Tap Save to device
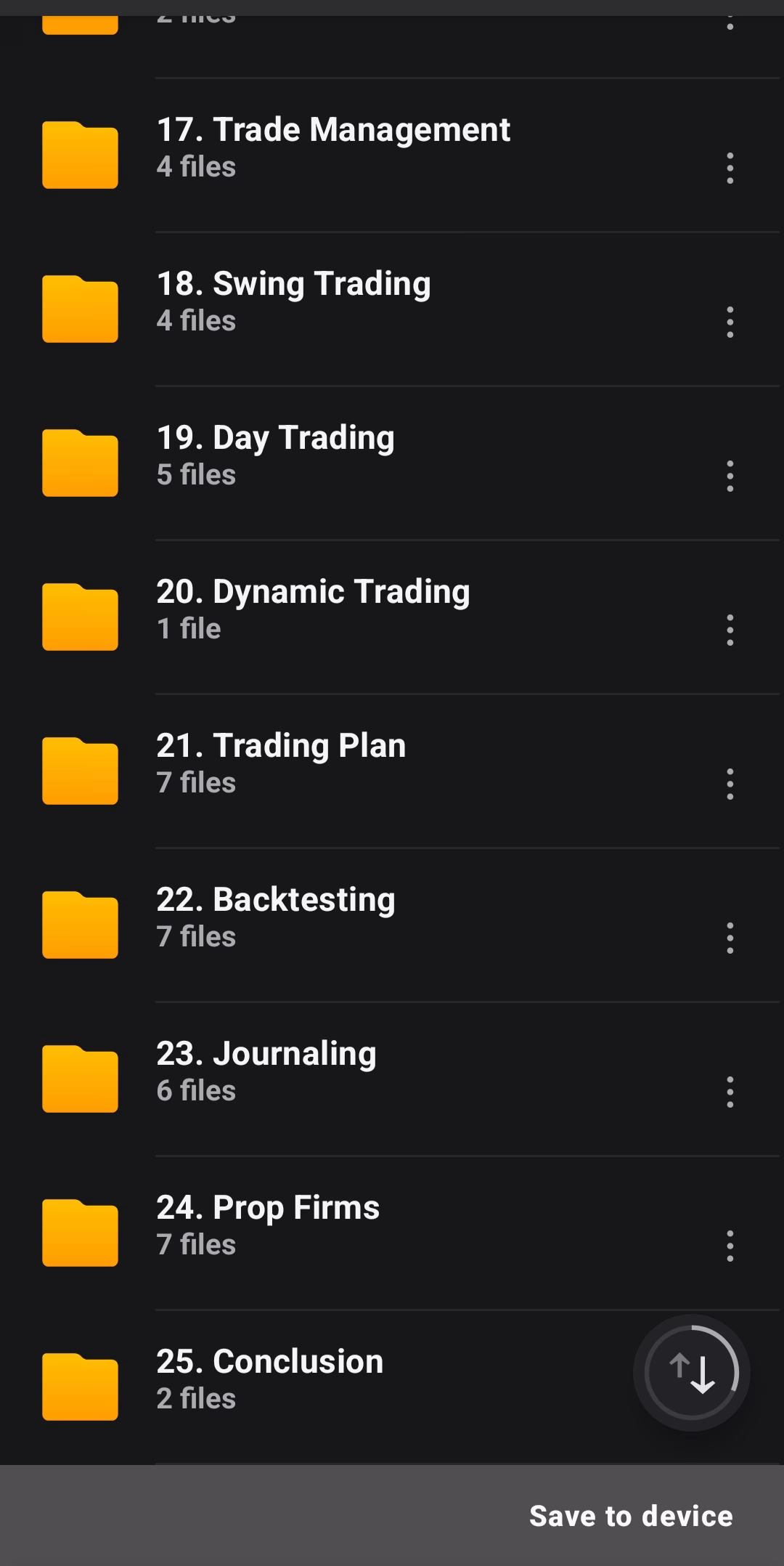The height and width of the screenshot is (1566, 784). [x=631, y=1516]
